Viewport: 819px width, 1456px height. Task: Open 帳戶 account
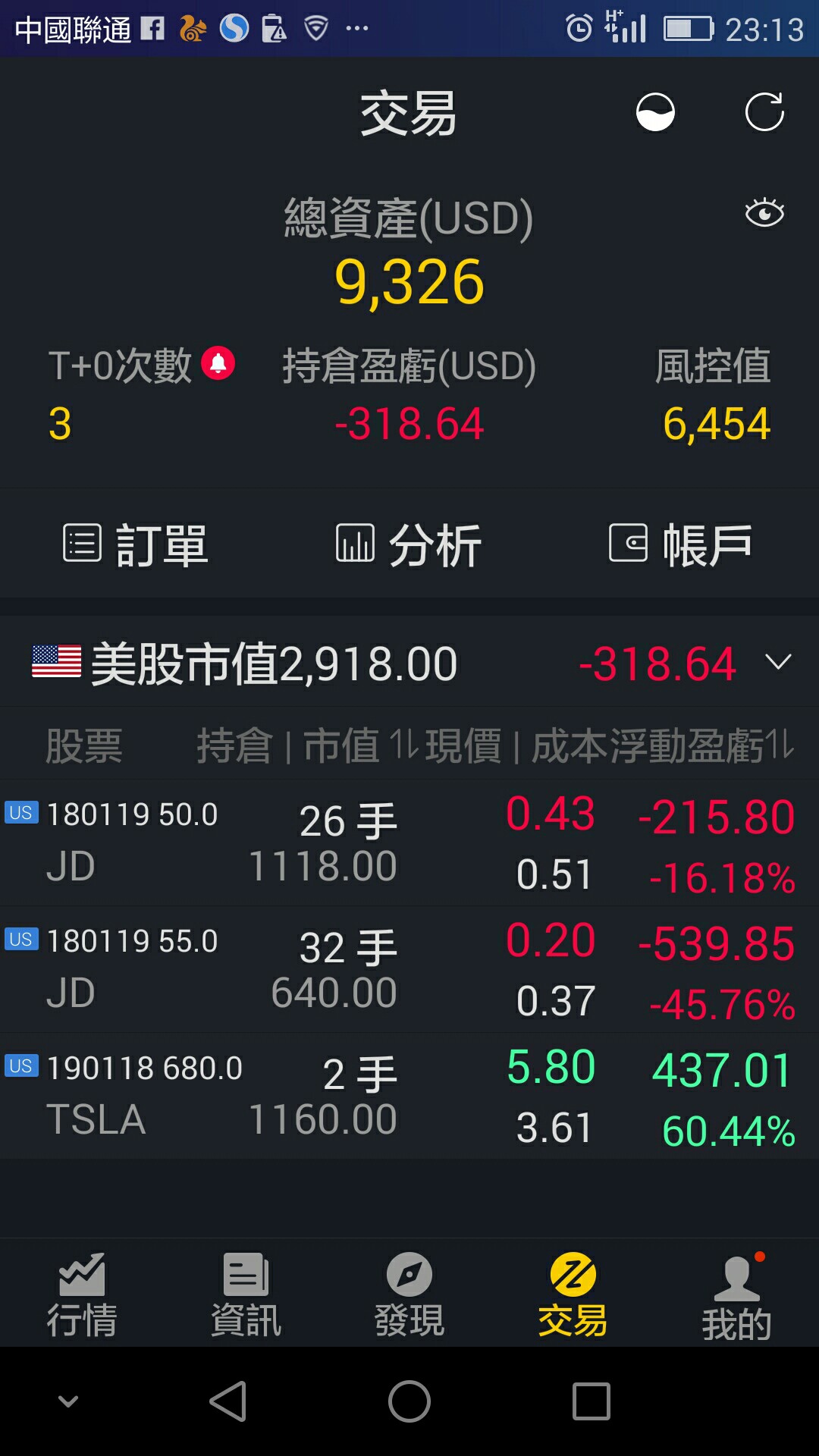[x=681, y=544]
